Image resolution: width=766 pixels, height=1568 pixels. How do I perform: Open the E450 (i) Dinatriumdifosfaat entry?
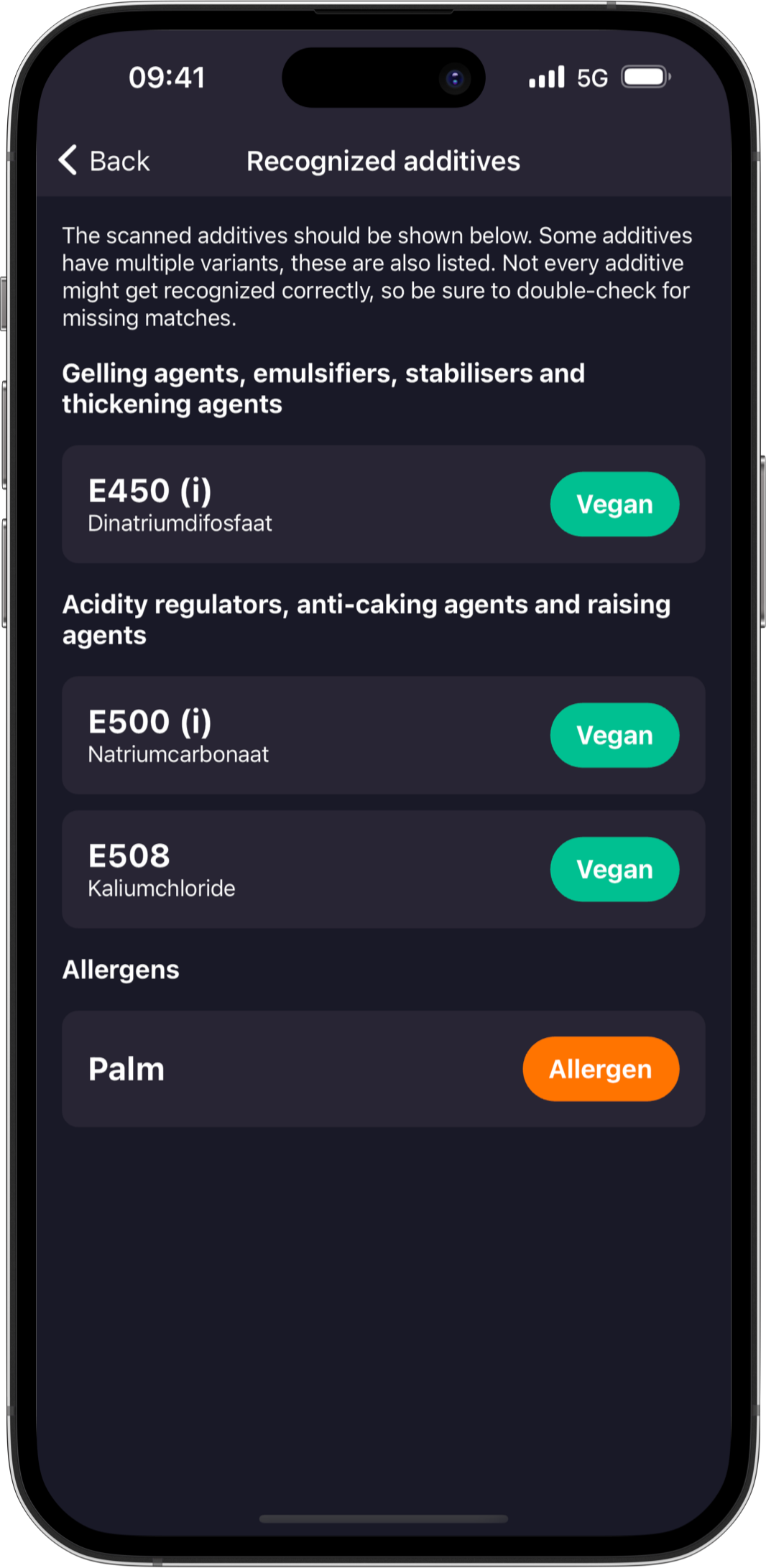(x=383, y=504)
